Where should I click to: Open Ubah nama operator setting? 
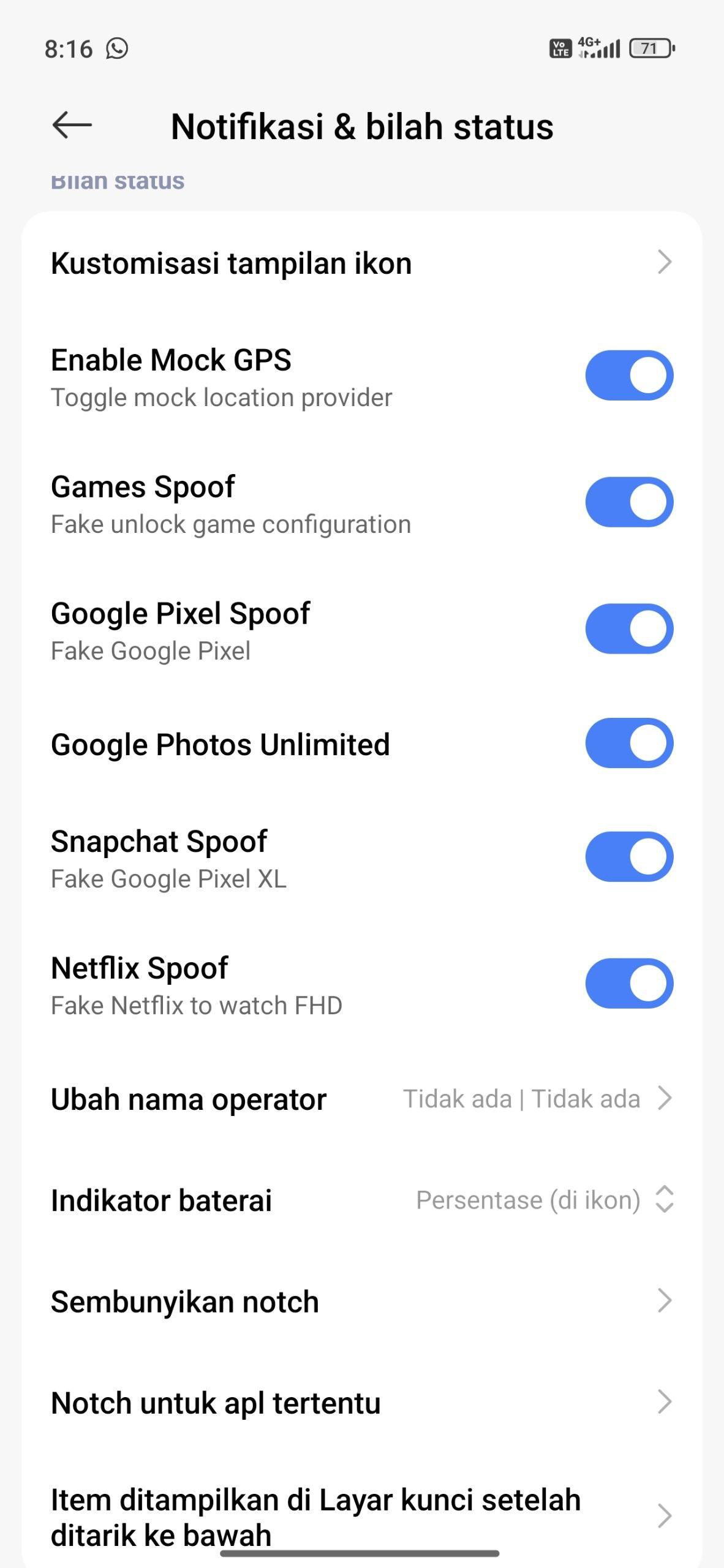point(361,1099)
